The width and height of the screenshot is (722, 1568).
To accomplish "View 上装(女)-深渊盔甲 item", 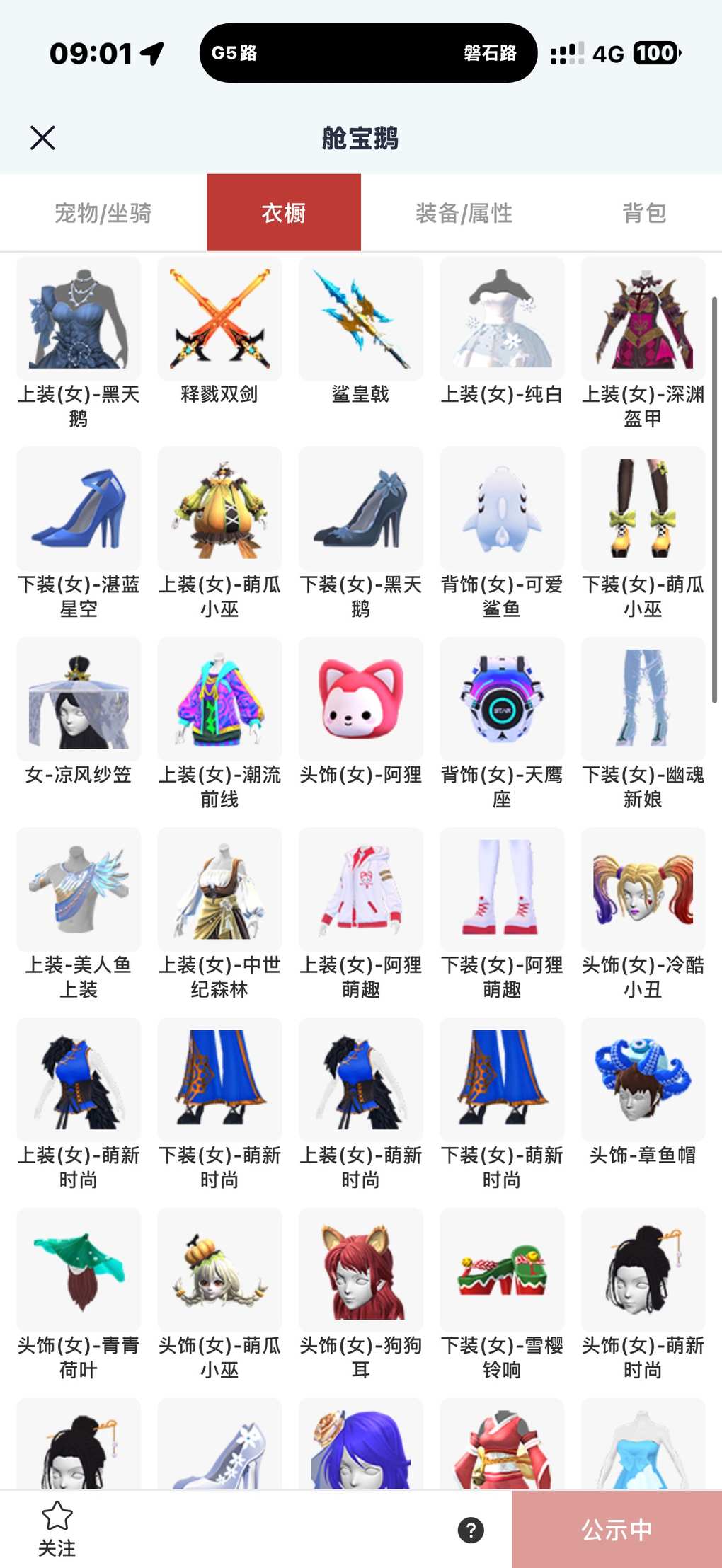I will [643, 320].
